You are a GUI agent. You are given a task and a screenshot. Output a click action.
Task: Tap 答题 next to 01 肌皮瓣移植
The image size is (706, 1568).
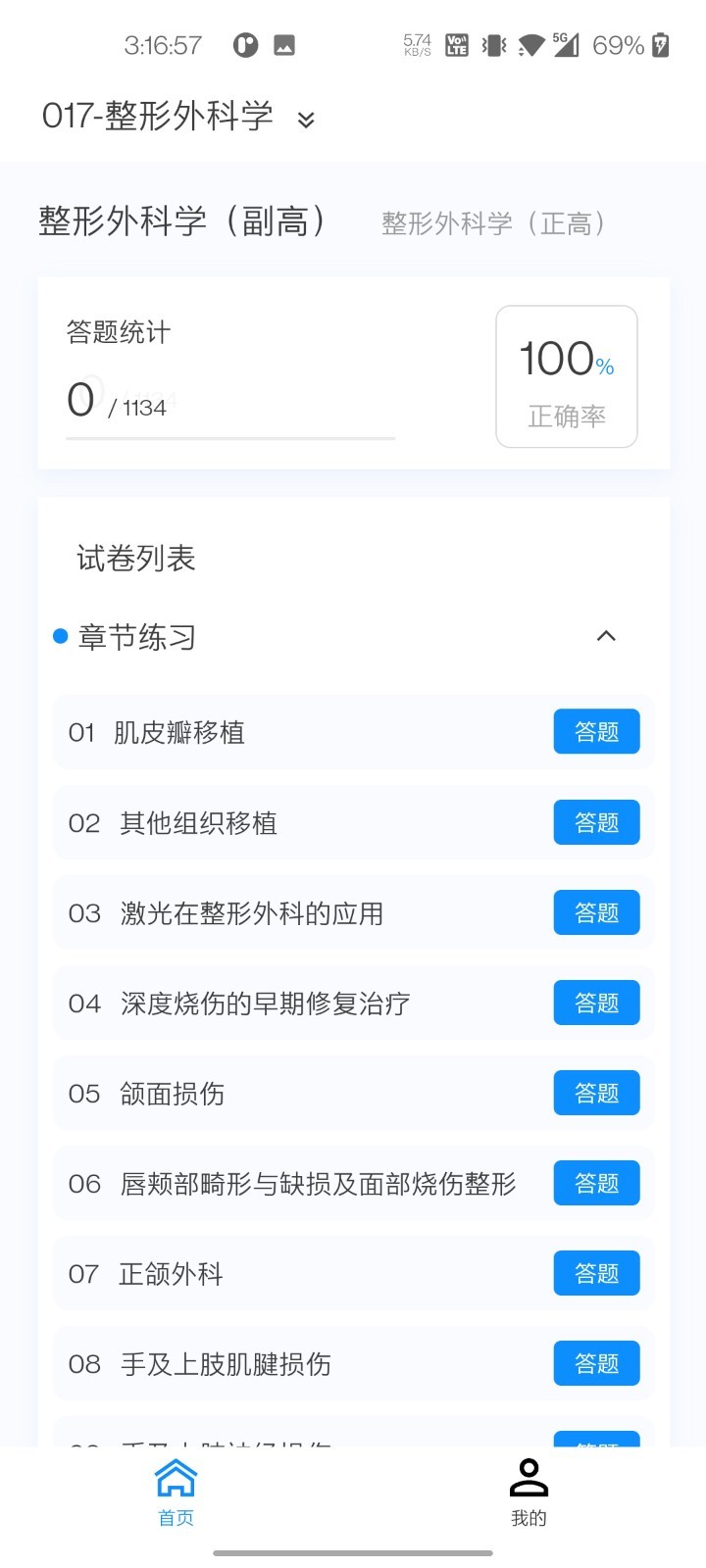[596, 731]
